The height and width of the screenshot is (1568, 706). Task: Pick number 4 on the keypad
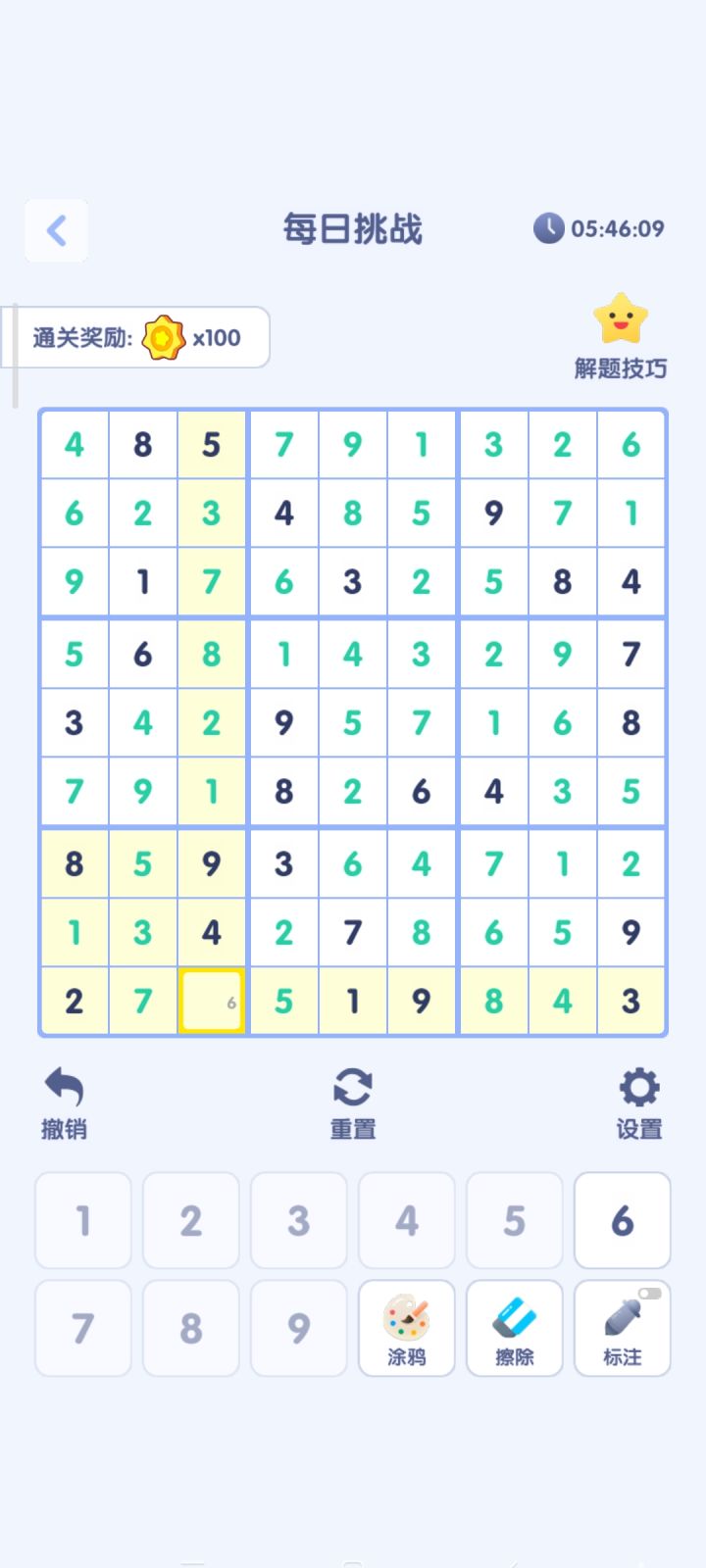click(407, 1220)
